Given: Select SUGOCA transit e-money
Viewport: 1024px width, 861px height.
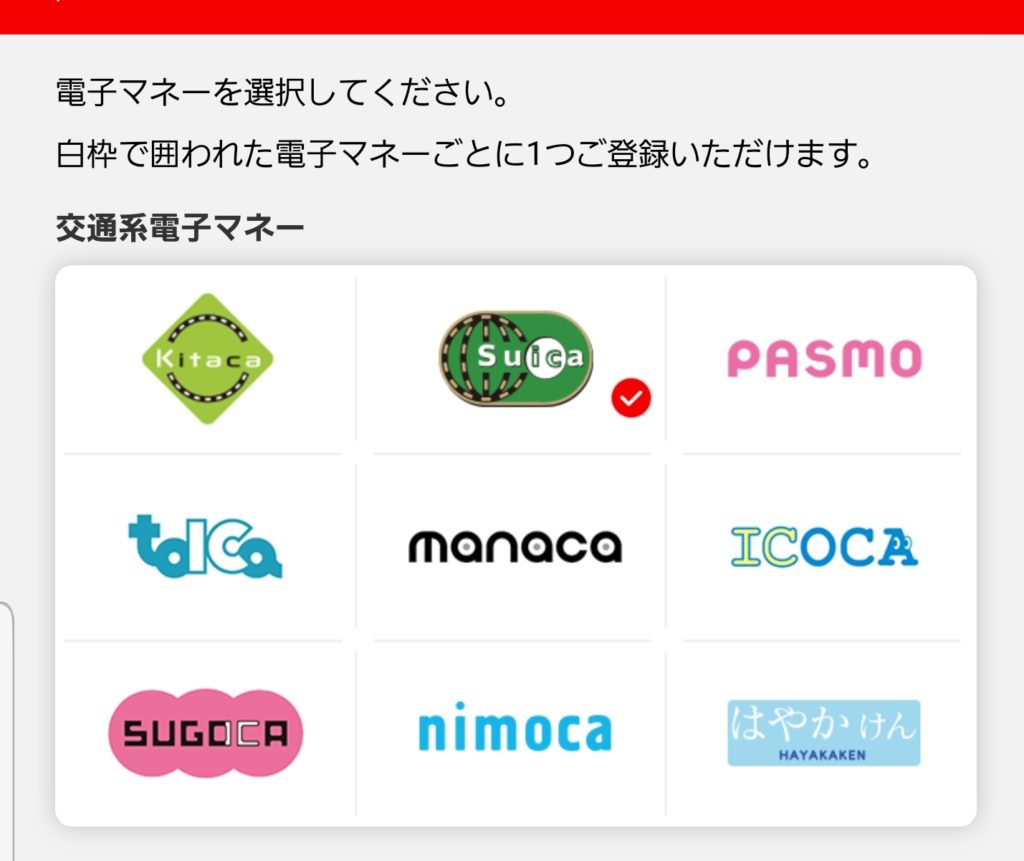Looking at the screenshot, I should click(x=205, y=733).
